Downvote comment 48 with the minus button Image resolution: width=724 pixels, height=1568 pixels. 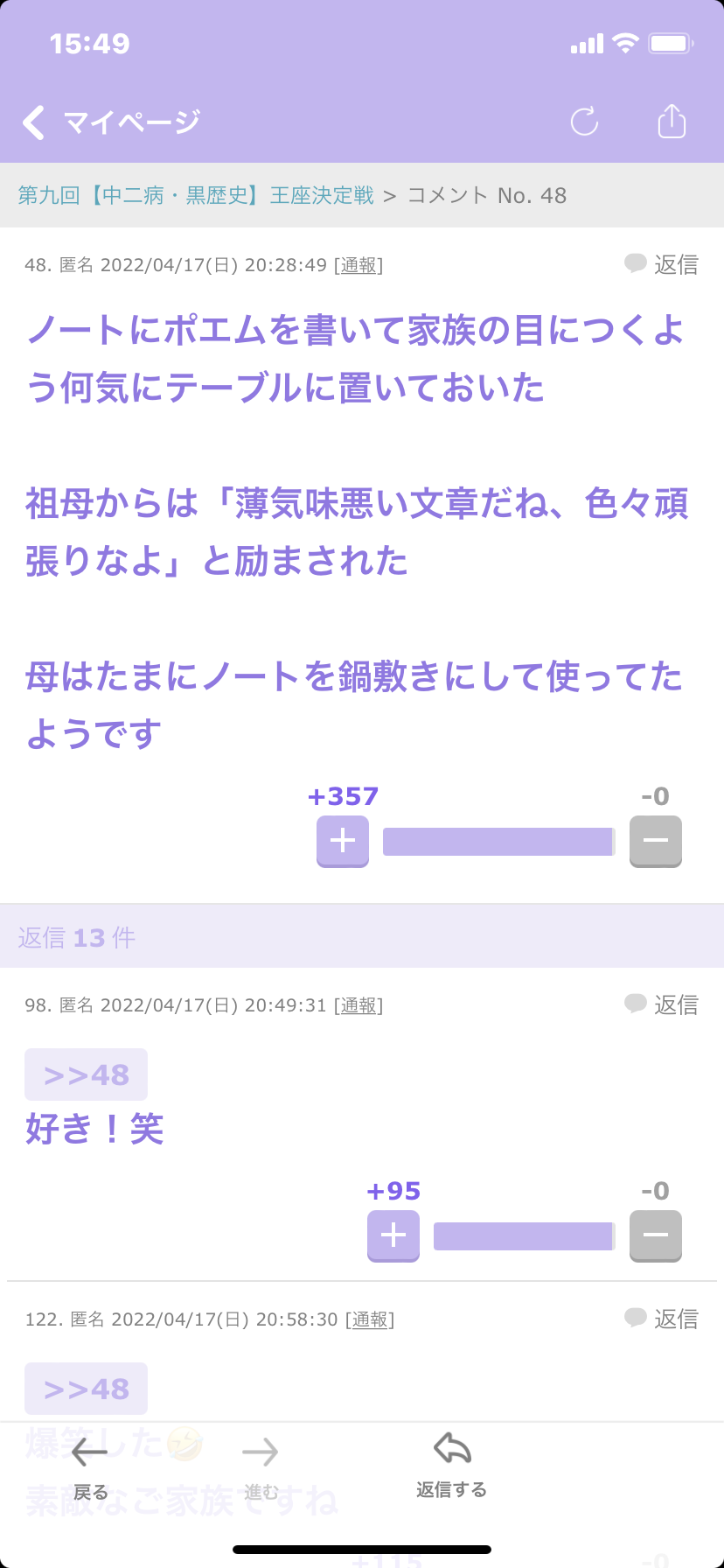pos(656,842)
